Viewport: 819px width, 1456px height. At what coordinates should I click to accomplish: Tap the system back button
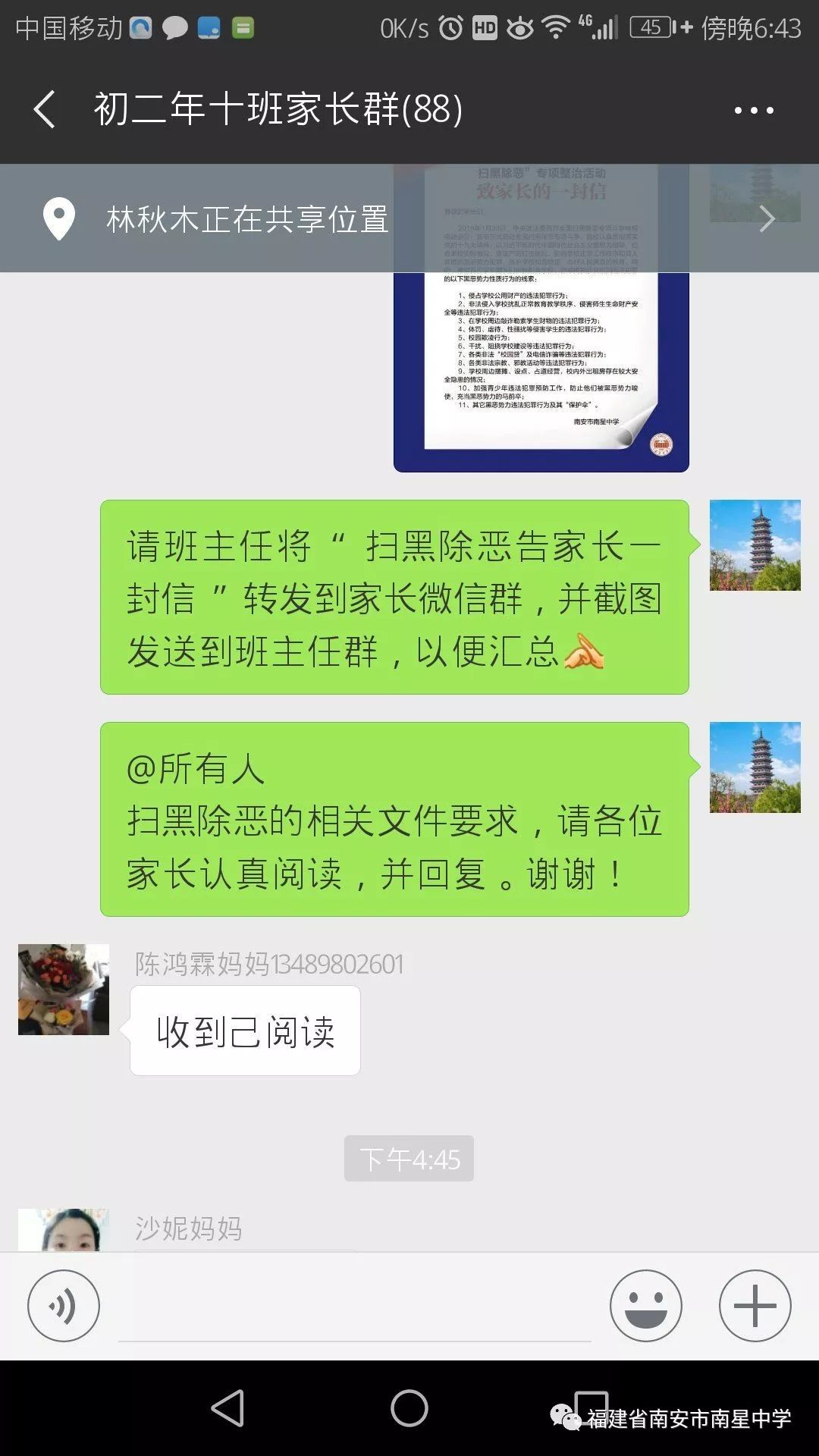coord(227,1409)
